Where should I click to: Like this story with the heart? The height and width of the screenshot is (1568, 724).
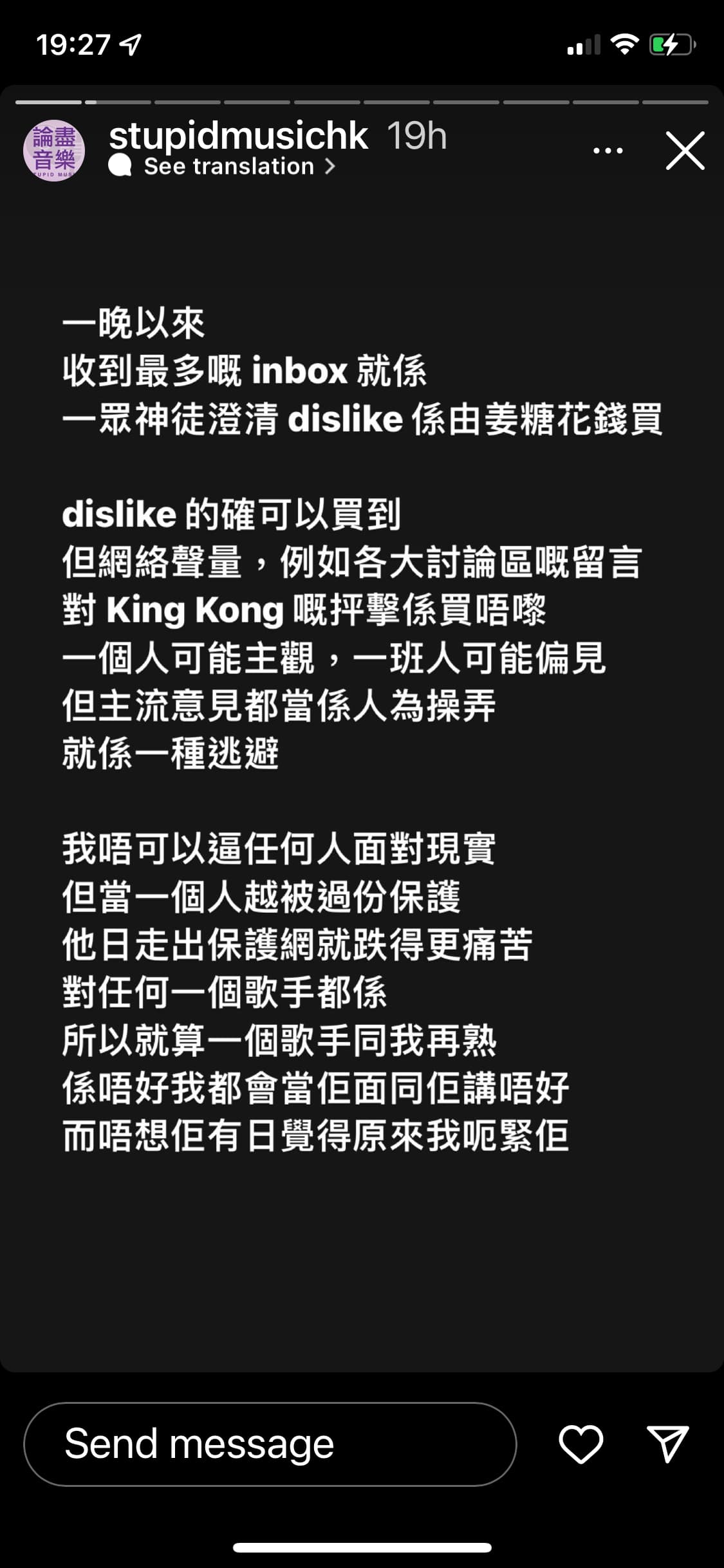pos(581,1444)
